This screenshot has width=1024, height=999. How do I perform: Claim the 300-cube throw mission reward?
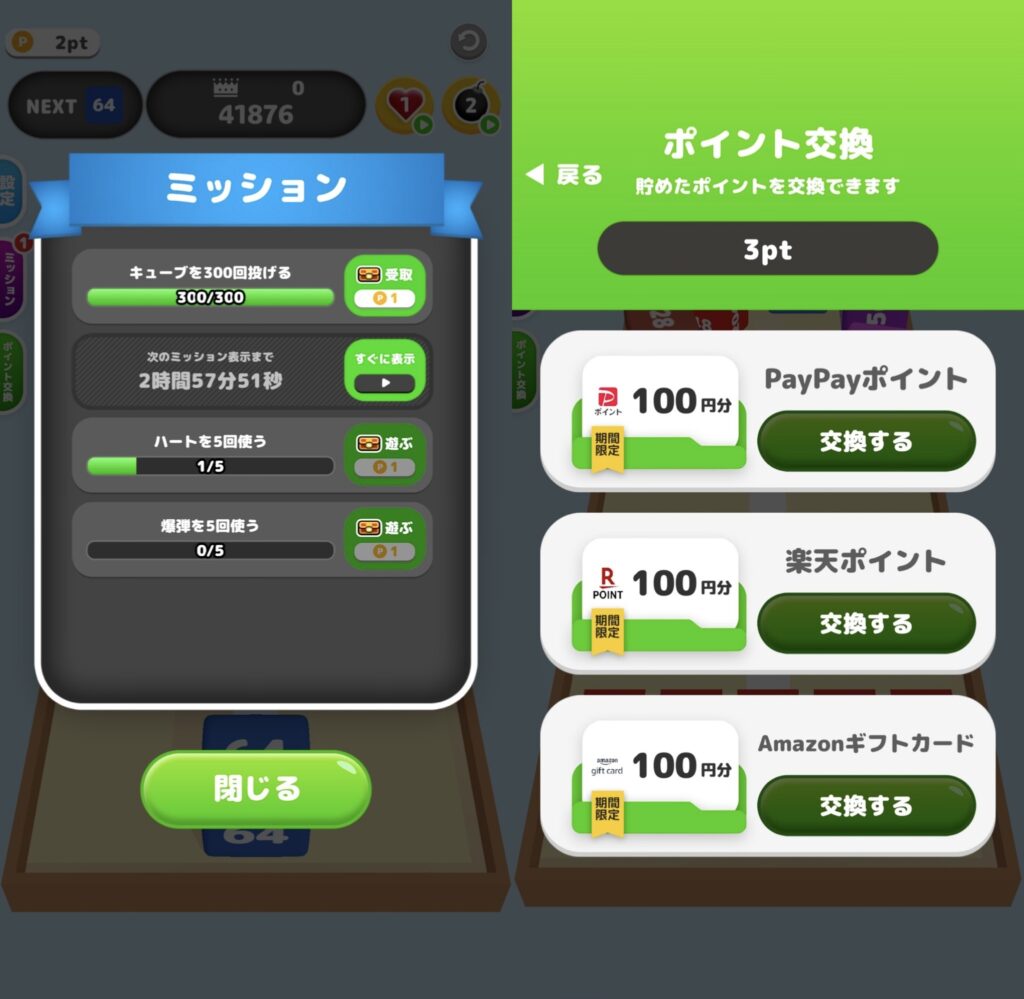(385, 285)
